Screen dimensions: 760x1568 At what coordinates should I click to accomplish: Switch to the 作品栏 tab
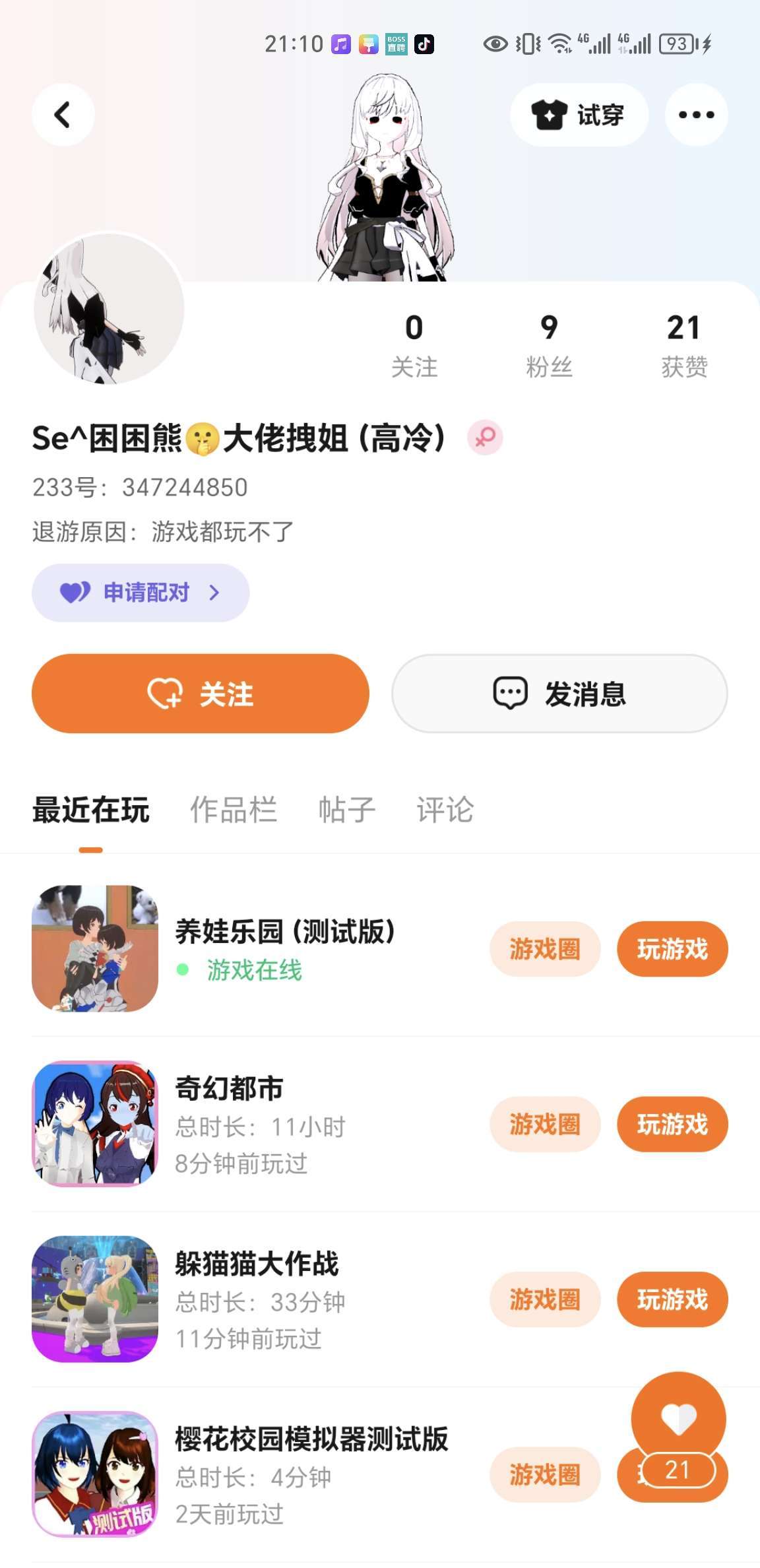point(234,810)
